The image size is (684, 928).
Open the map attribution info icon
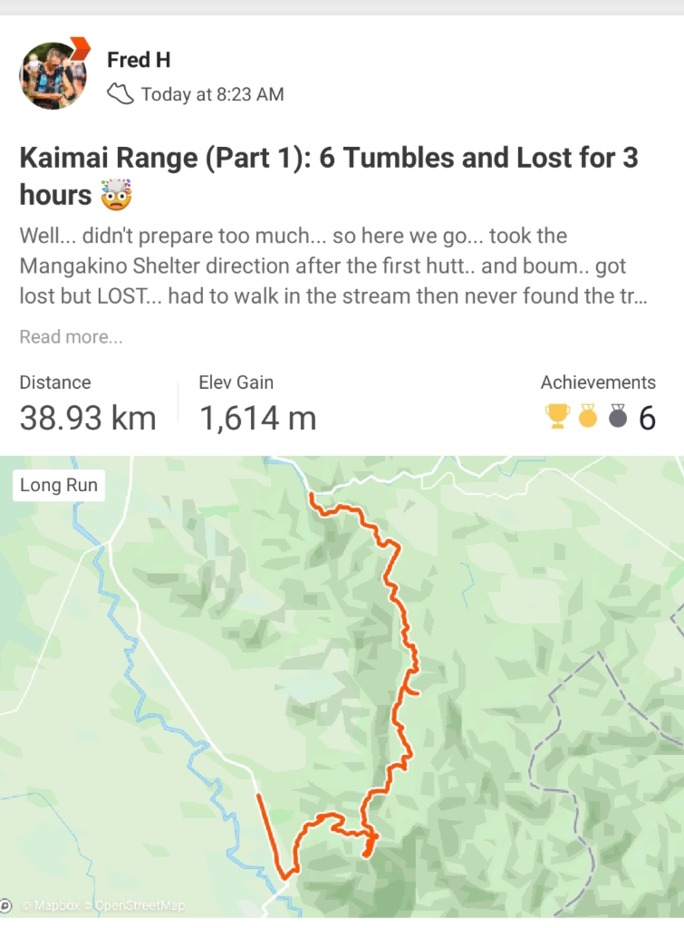click(x=6, y=905)
